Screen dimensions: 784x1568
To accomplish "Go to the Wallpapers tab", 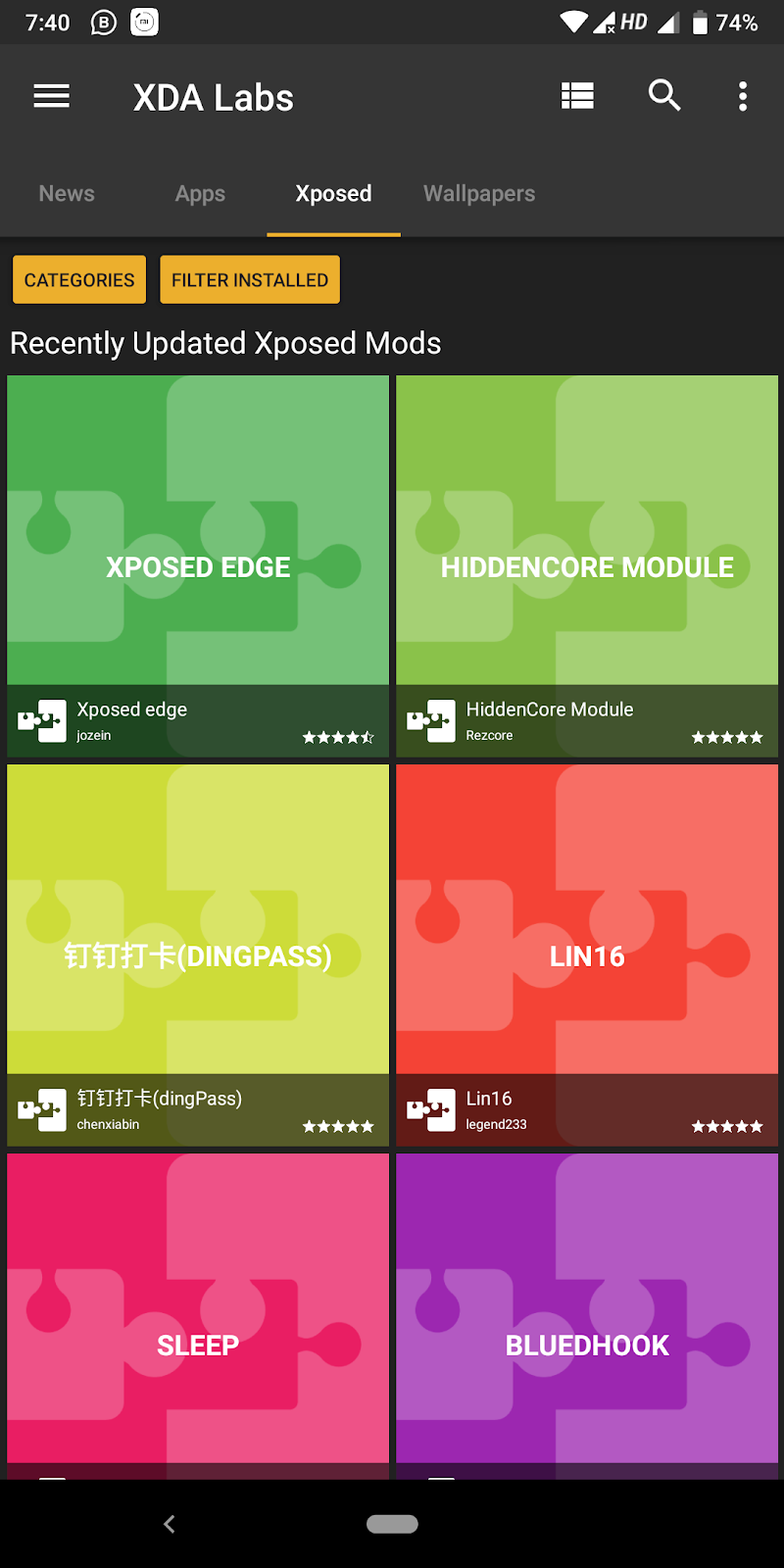I will pyautogui.click(x=479, y=194).
